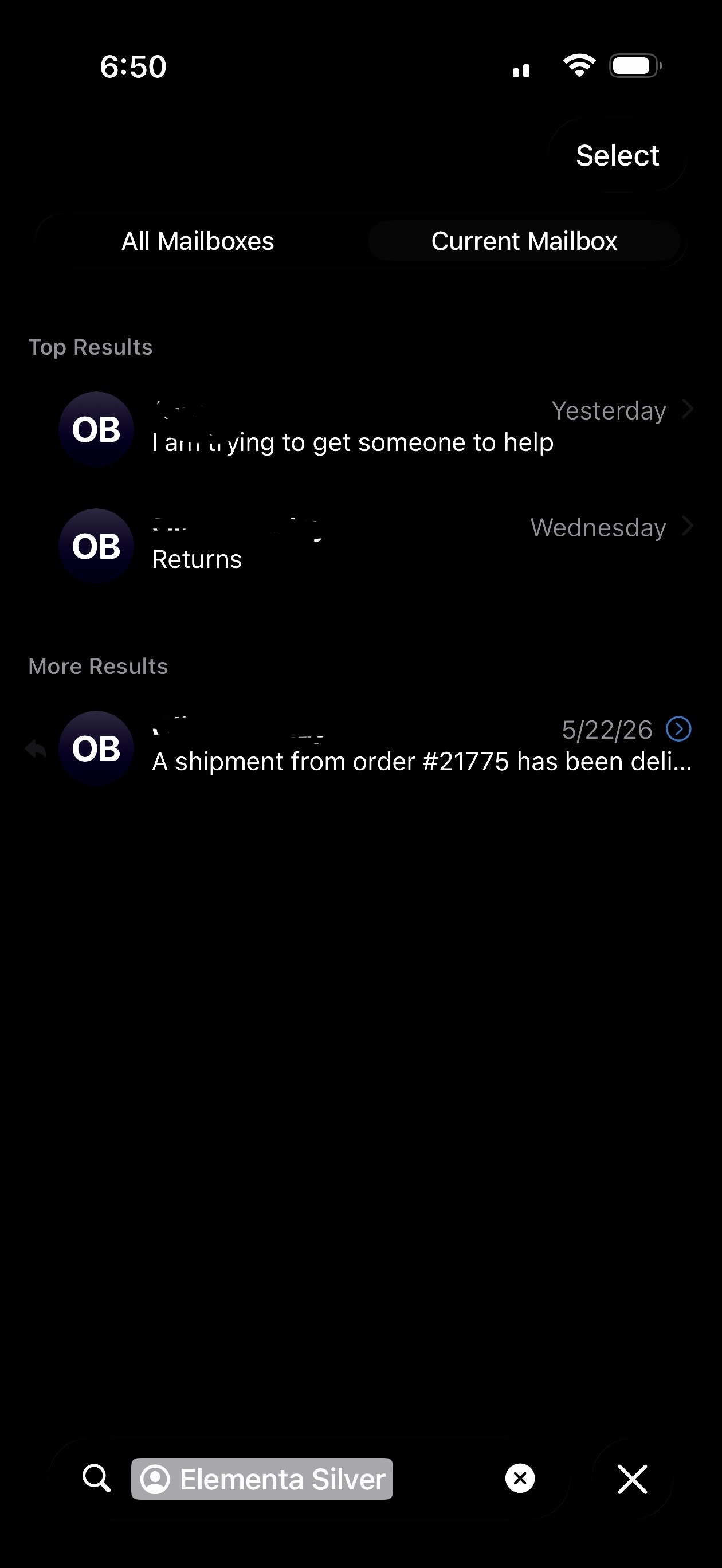The image size is (722, 1568).
Task: Clear the search field text
Action: click(520, 1478)
